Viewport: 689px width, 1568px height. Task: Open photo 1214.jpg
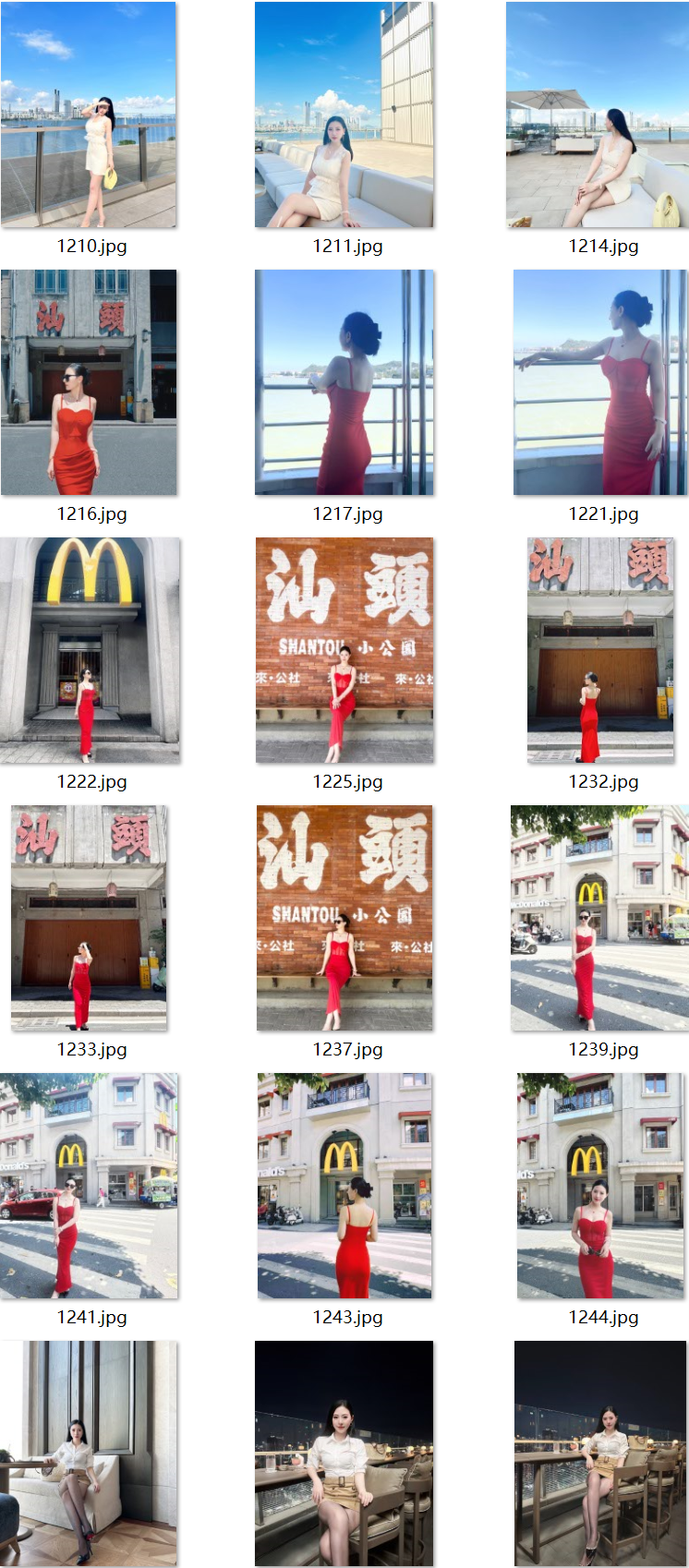(x=597, y=115)
